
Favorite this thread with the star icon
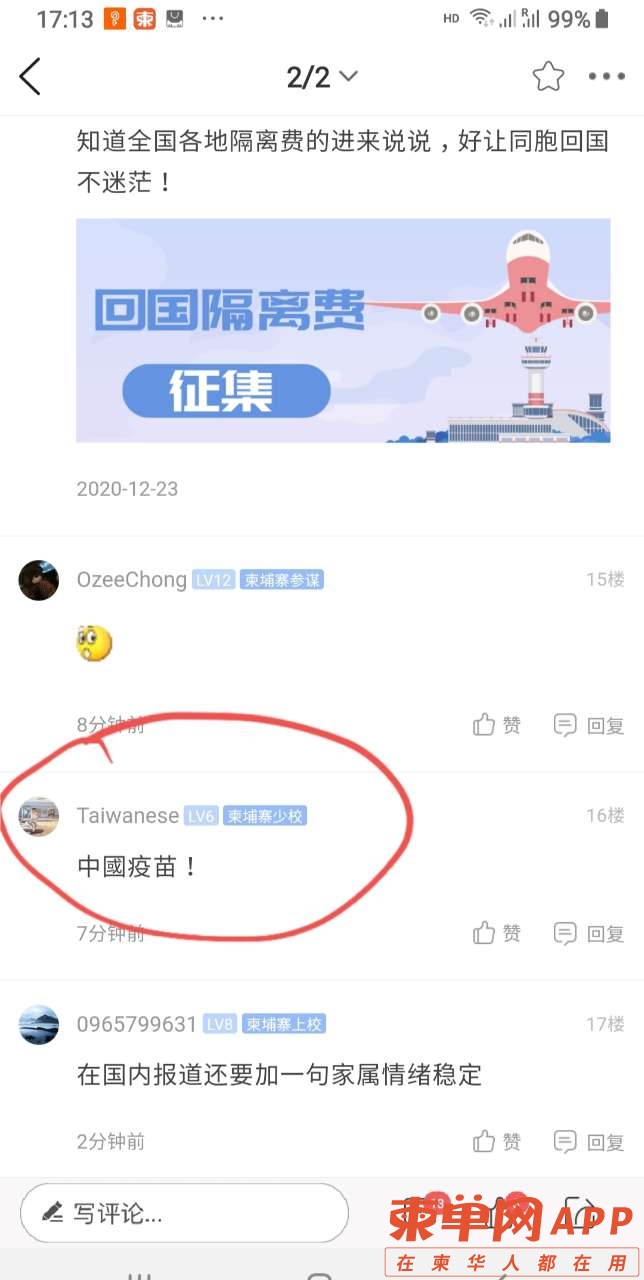548,77
